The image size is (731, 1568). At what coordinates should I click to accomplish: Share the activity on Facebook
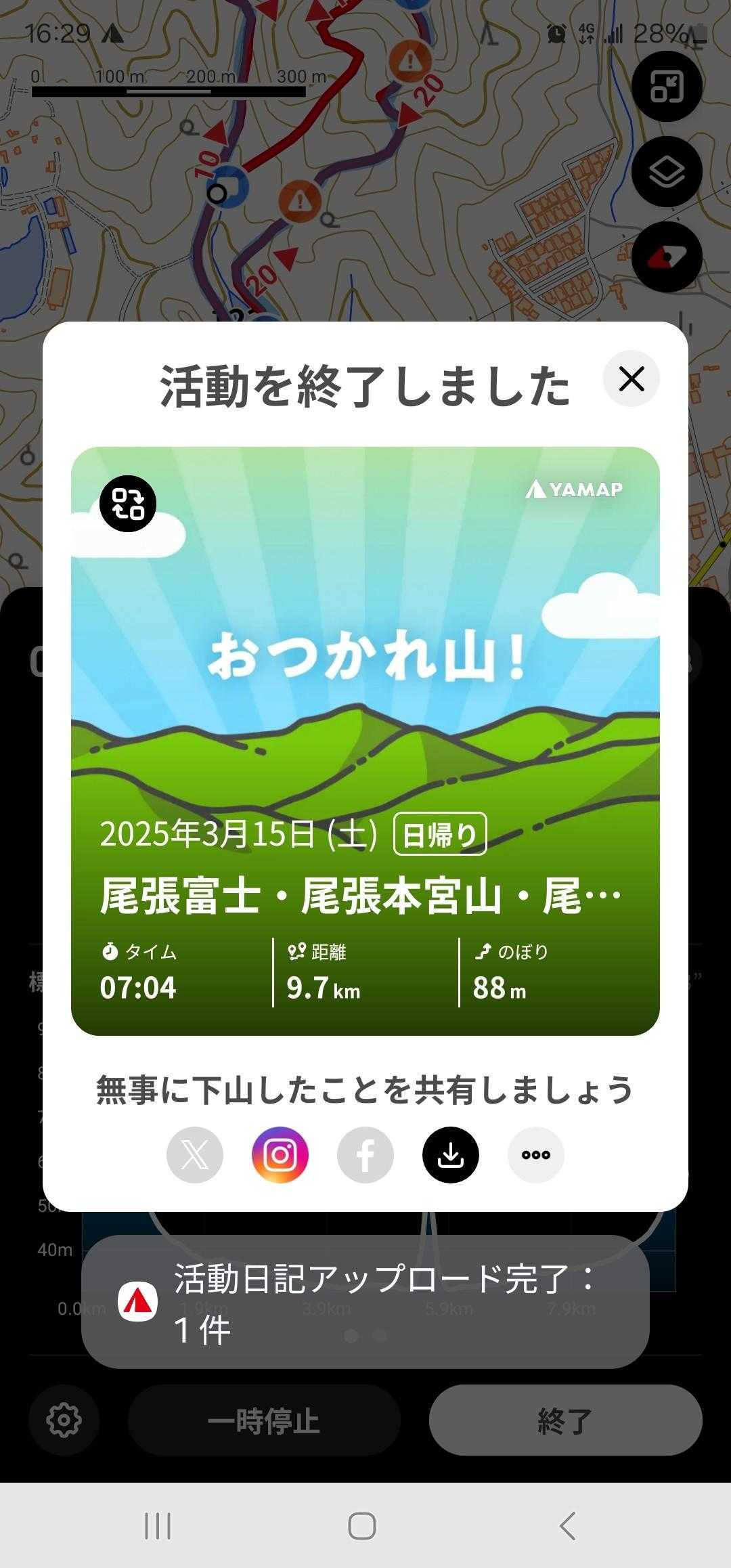point(365,1155)
